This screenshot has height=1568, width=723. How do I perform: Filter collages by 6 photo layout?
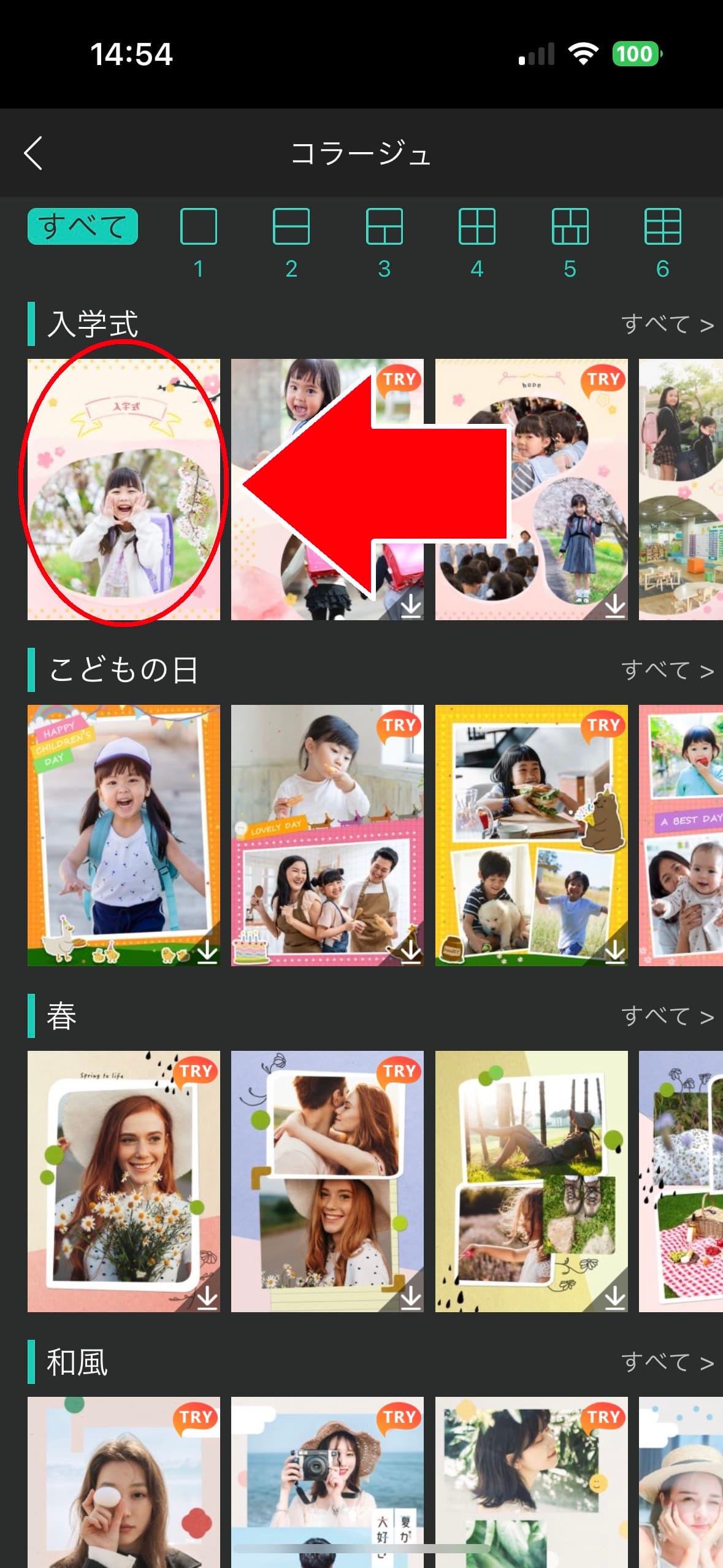pos(662,242)
